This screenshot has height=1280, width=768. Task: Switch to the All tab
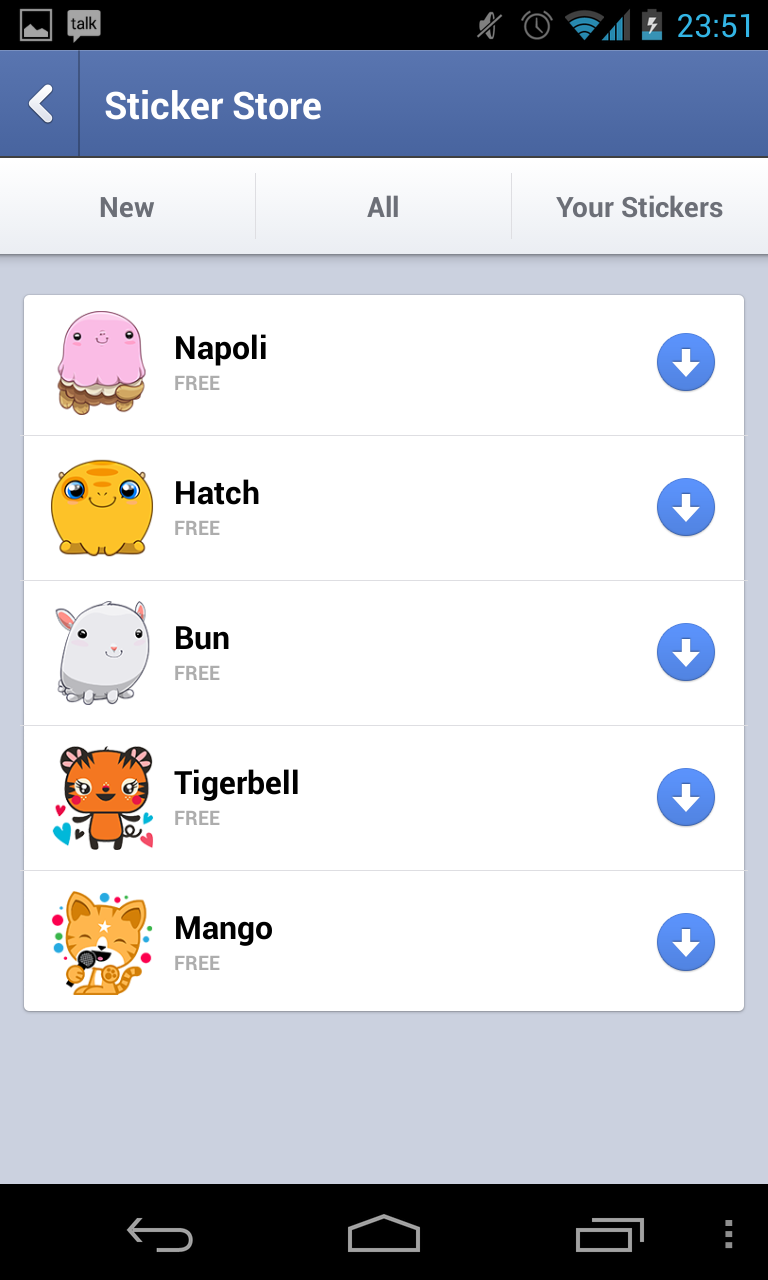[x=383, y=207]
